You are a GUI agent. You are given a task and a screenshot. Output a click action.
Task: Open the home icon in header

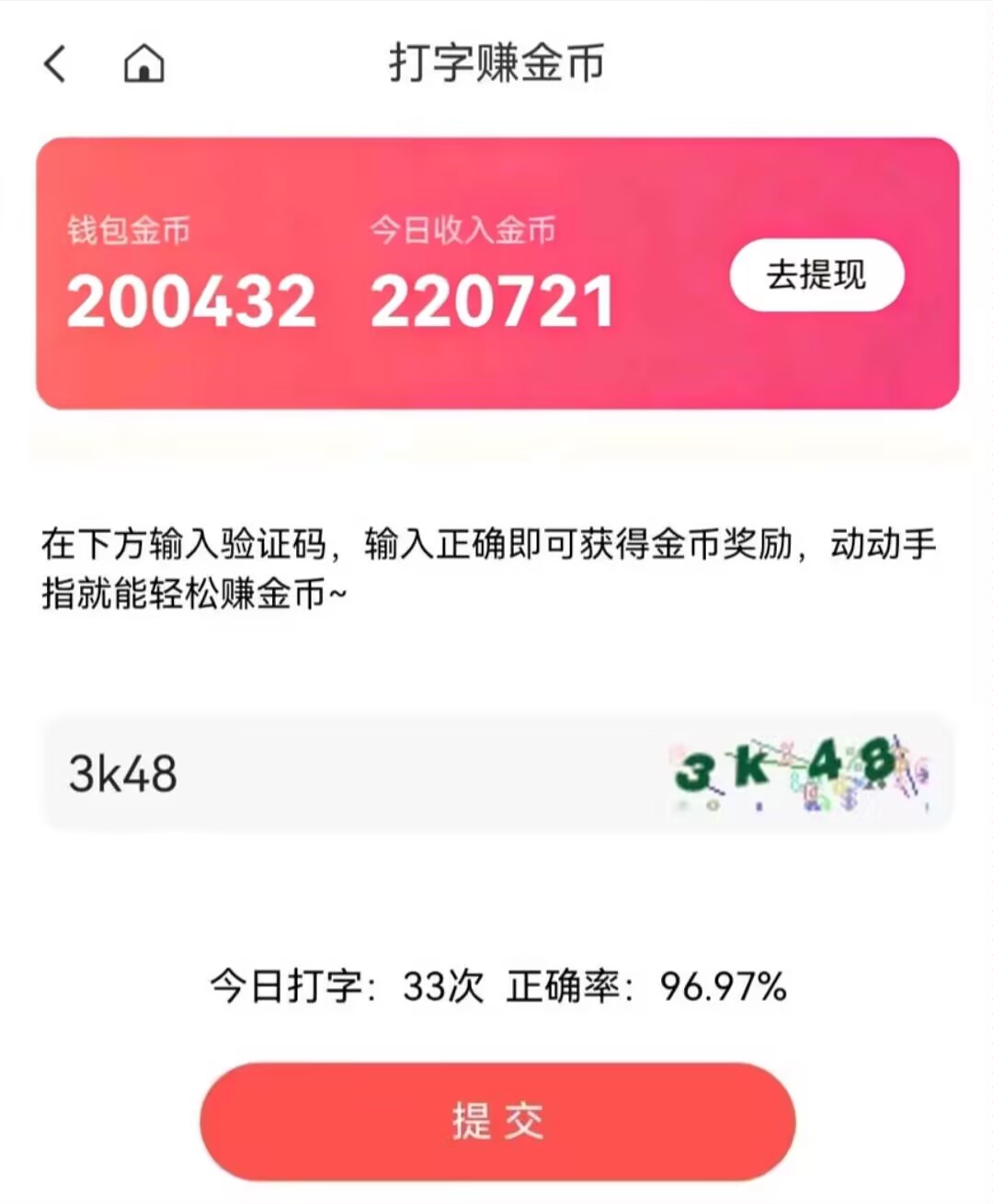143,64
